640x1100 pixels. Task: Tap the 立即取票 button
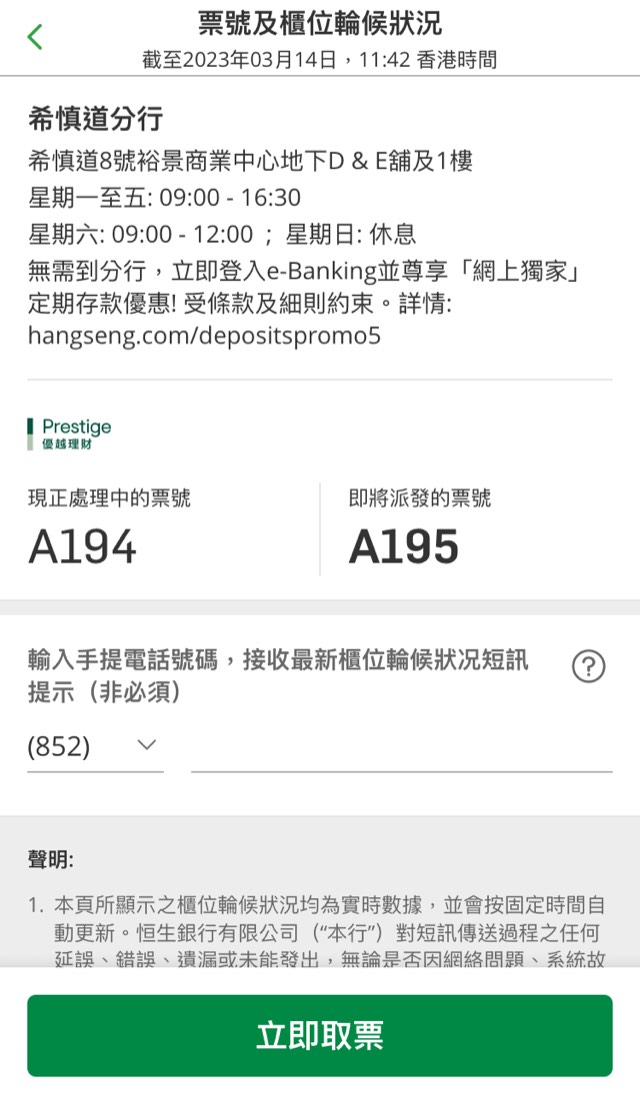click(320, 1035)
